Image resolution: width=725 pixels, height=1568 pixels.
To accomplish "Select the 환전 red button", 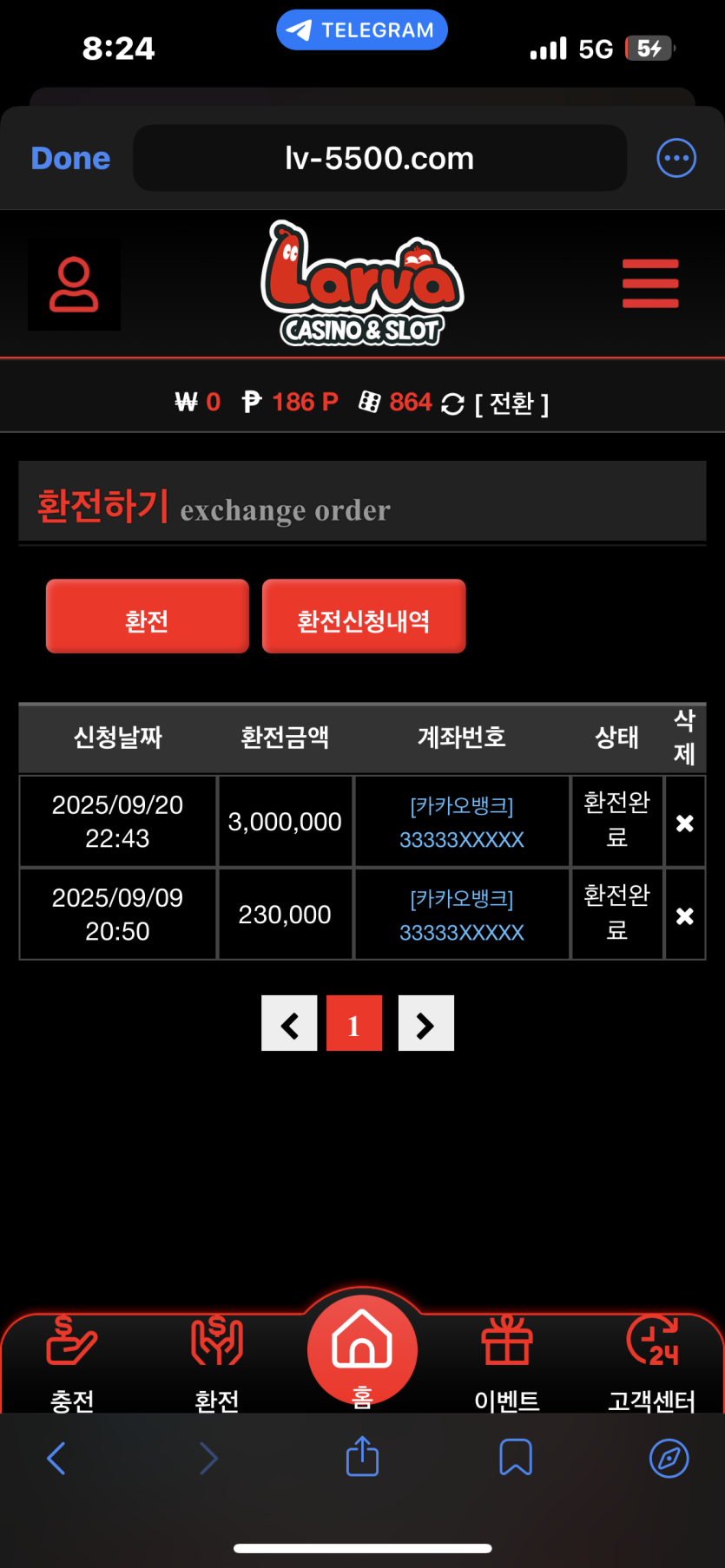I will [x=147, y=617].
